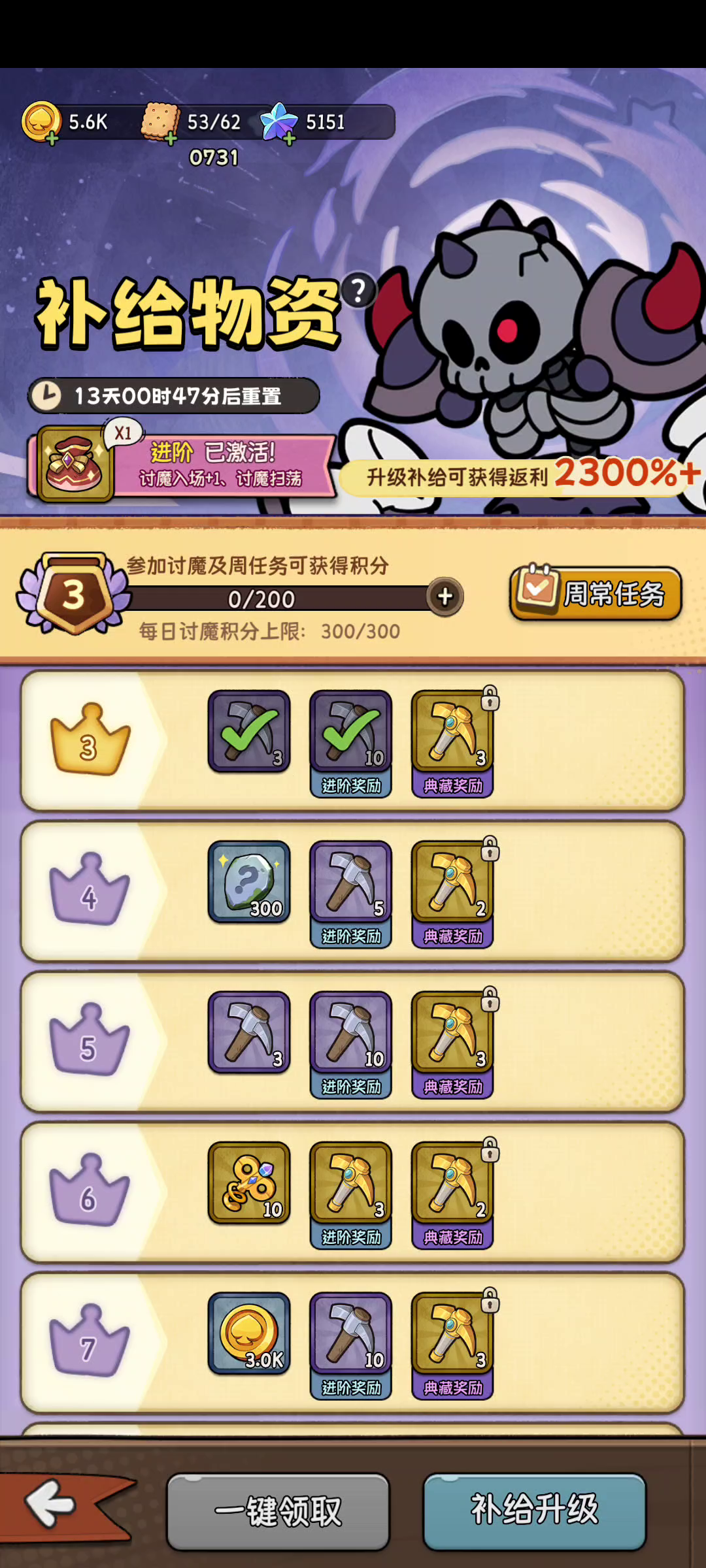Tap the level 4 进阶奖励 pickaxe reward
Viewport: 706px width, 1568px height.
(x=351, y=894)
